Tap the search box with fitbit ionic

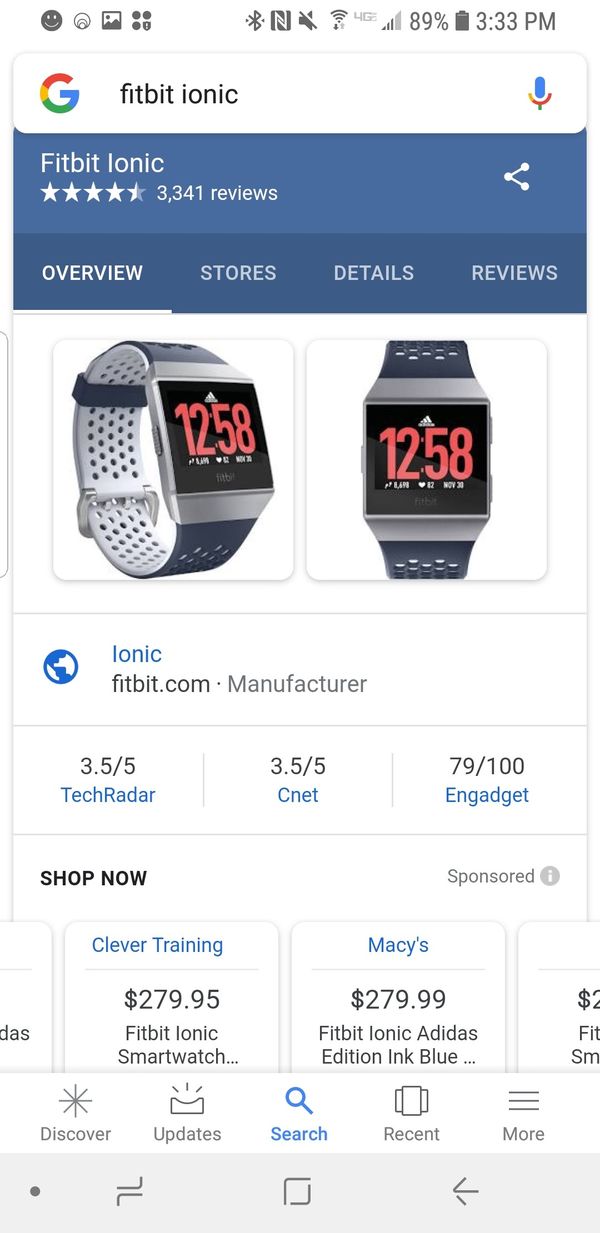pyautogui.click(x=300, y=95)
